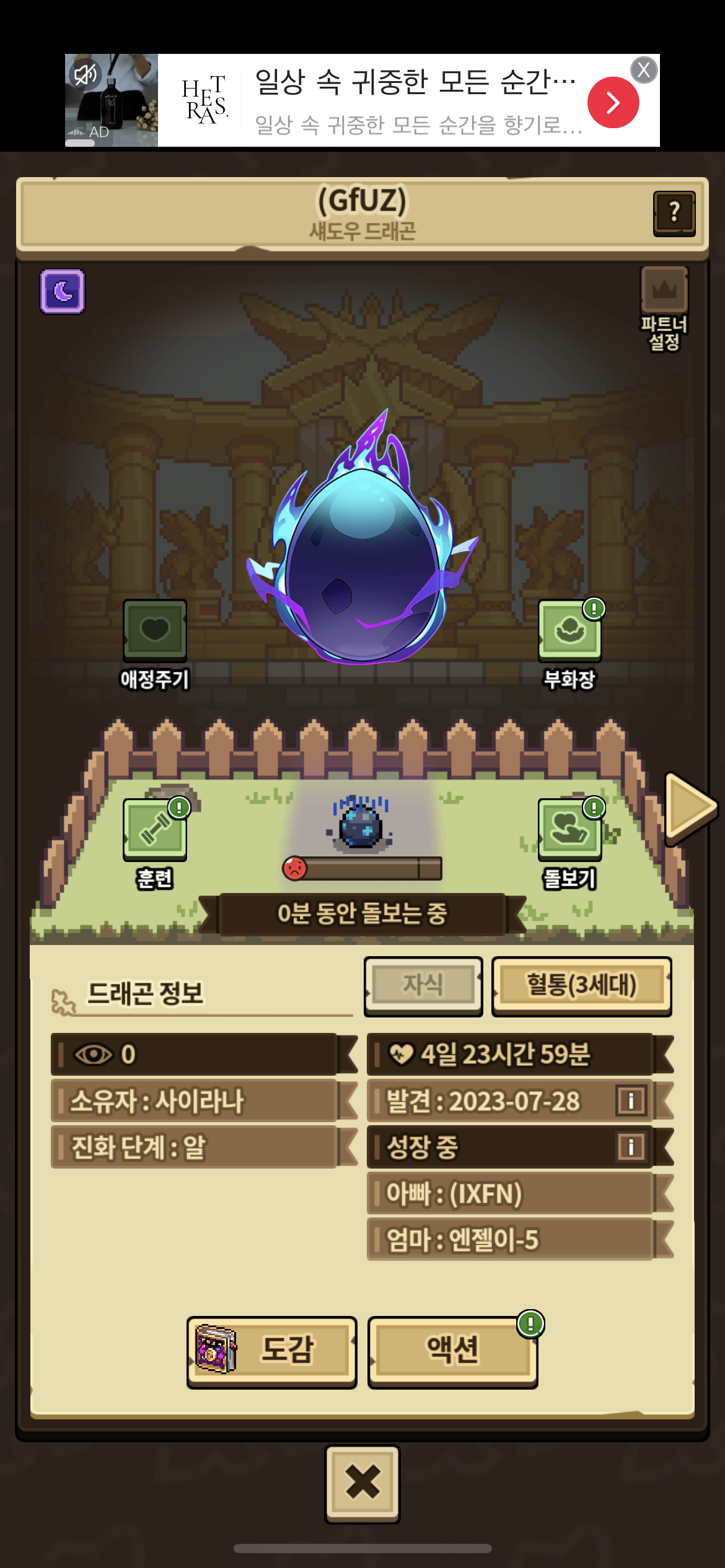This screenshot has width=725, height=1568.
Task: Dismiss the ad banner
Action: [644, 70]
